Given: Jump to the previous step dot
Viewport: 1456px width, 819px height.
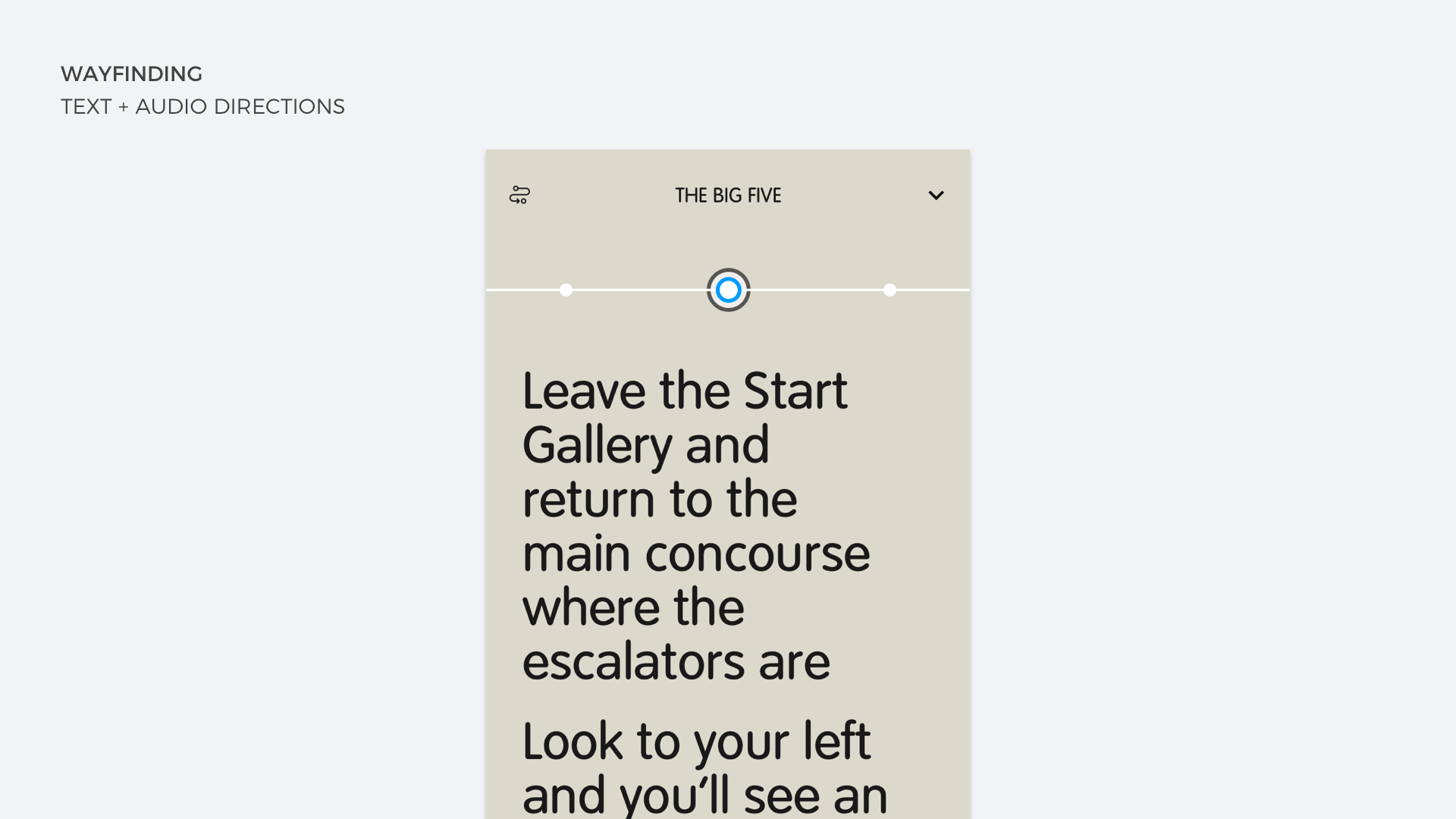Looking at the screenshot, I should pyautogui.click(x=566, y=290).
